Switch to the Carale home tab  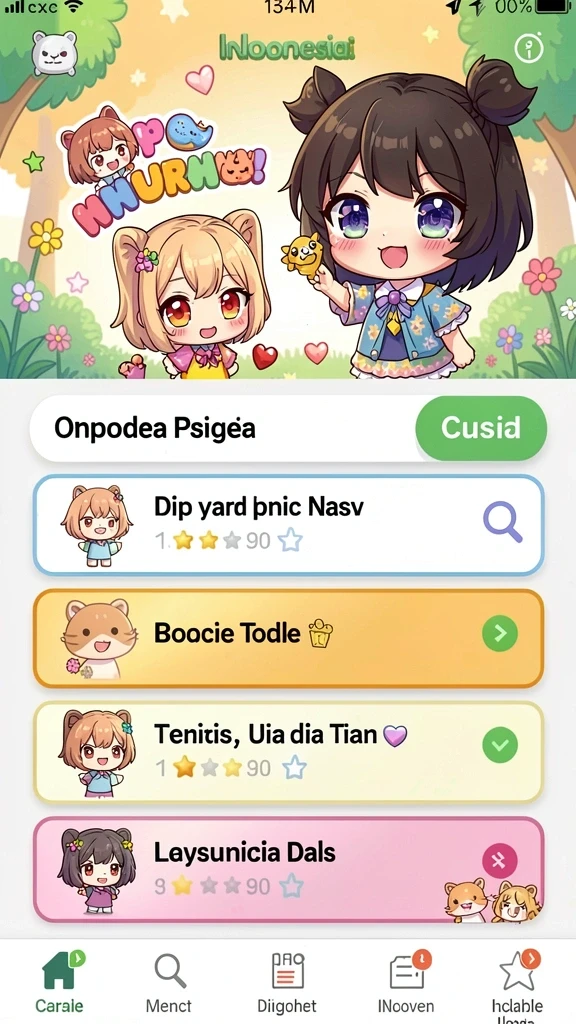(59, 982)
